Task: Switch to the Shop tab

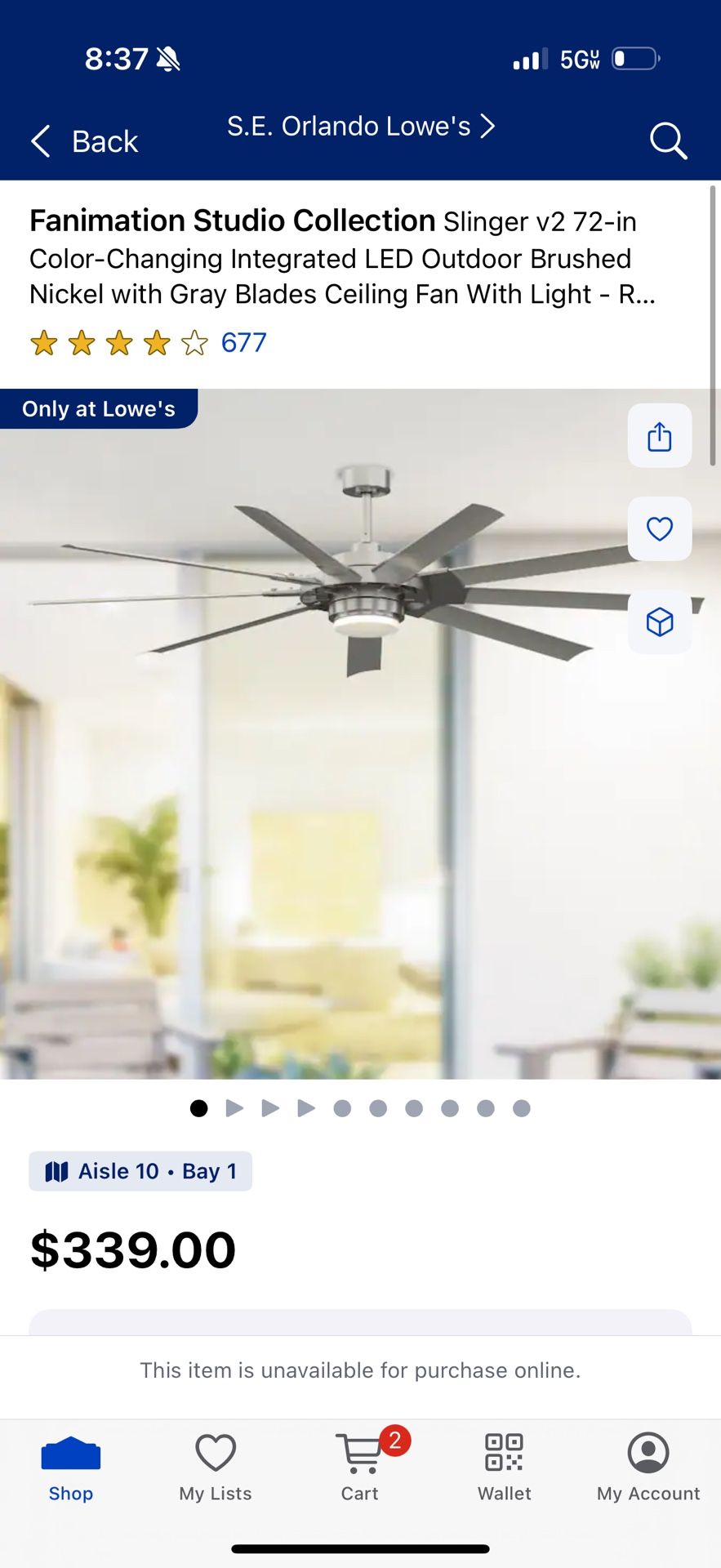Action: [71, 1469]
